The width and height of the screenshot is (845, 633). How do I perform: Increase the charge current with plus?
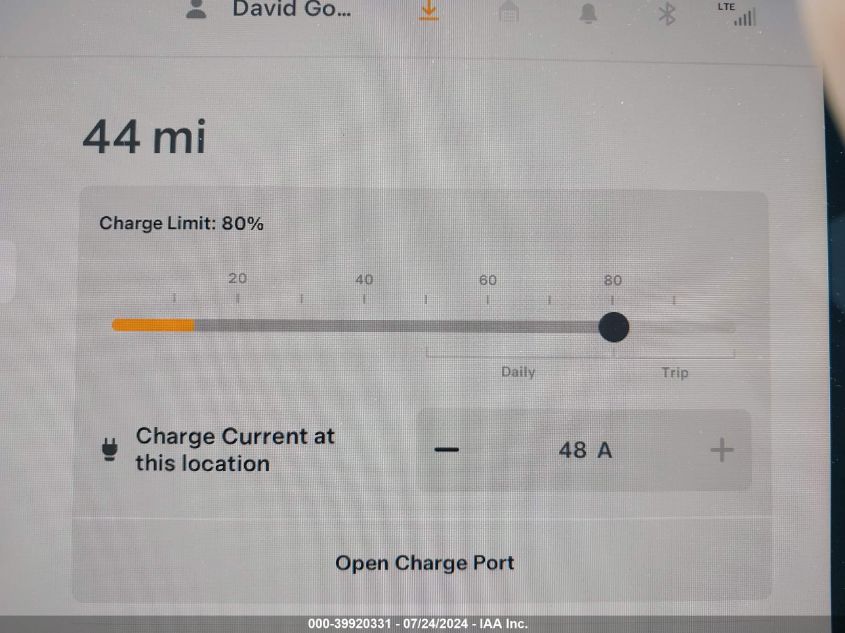[x=721, y=450]
